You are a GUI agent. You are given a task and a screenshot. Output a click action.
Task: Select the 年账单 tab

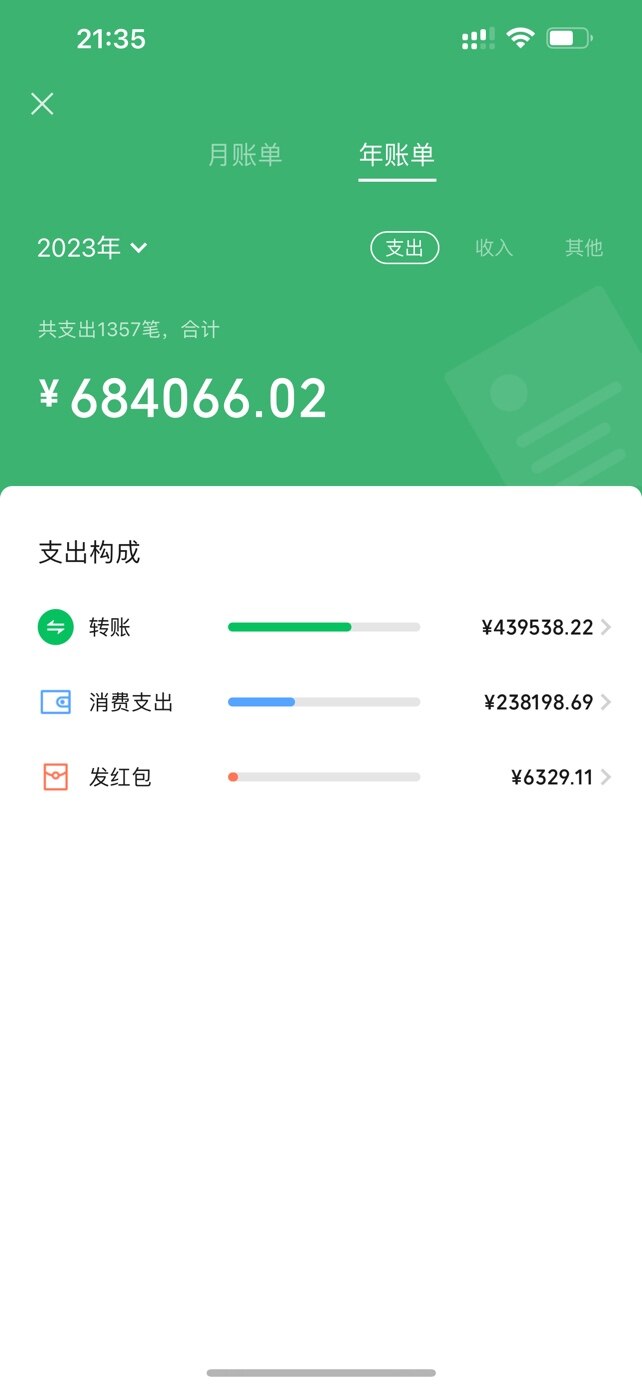(397, 155)
